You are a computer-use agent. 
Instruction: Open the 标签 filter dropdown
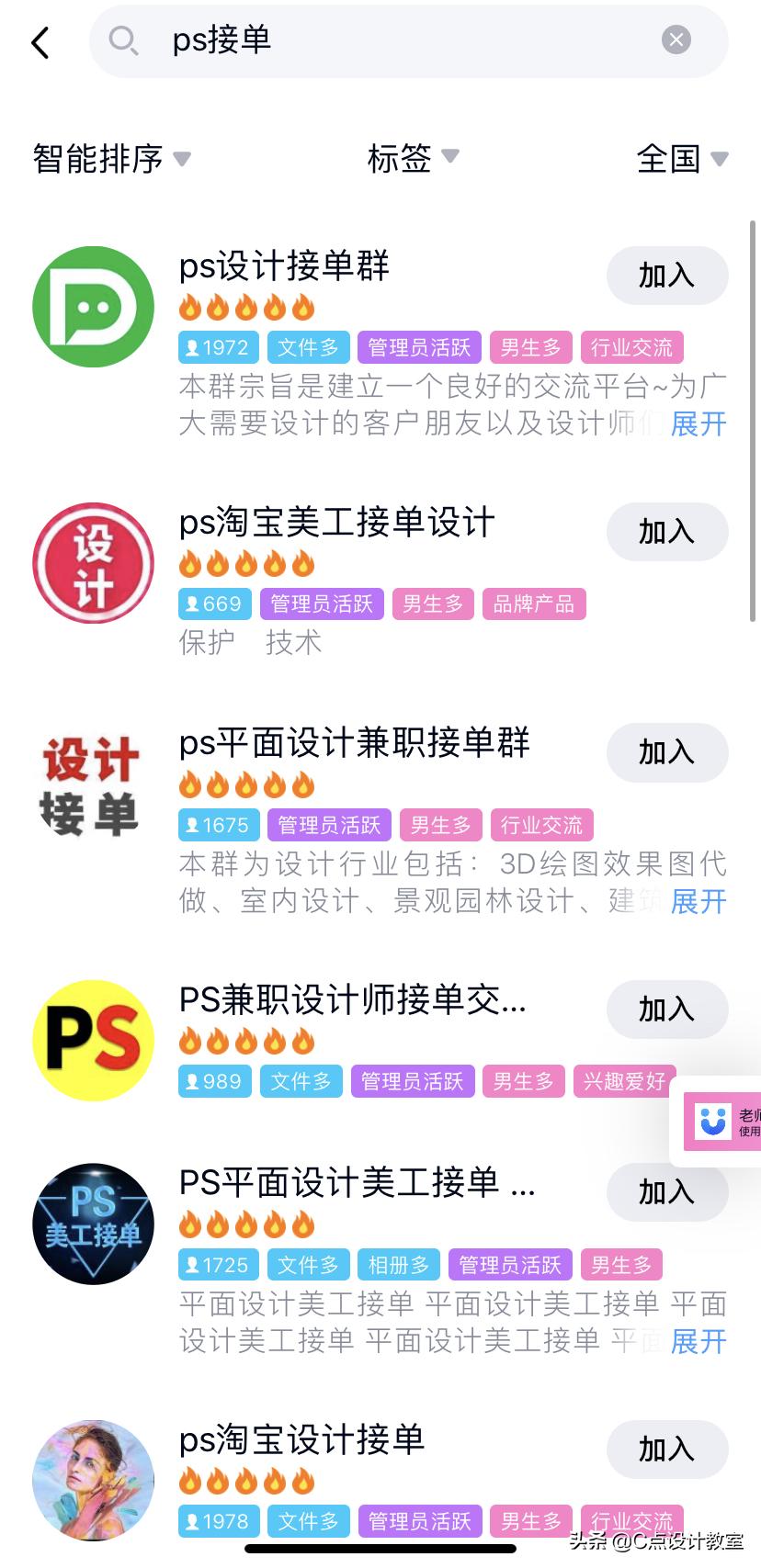coord(411,157)
